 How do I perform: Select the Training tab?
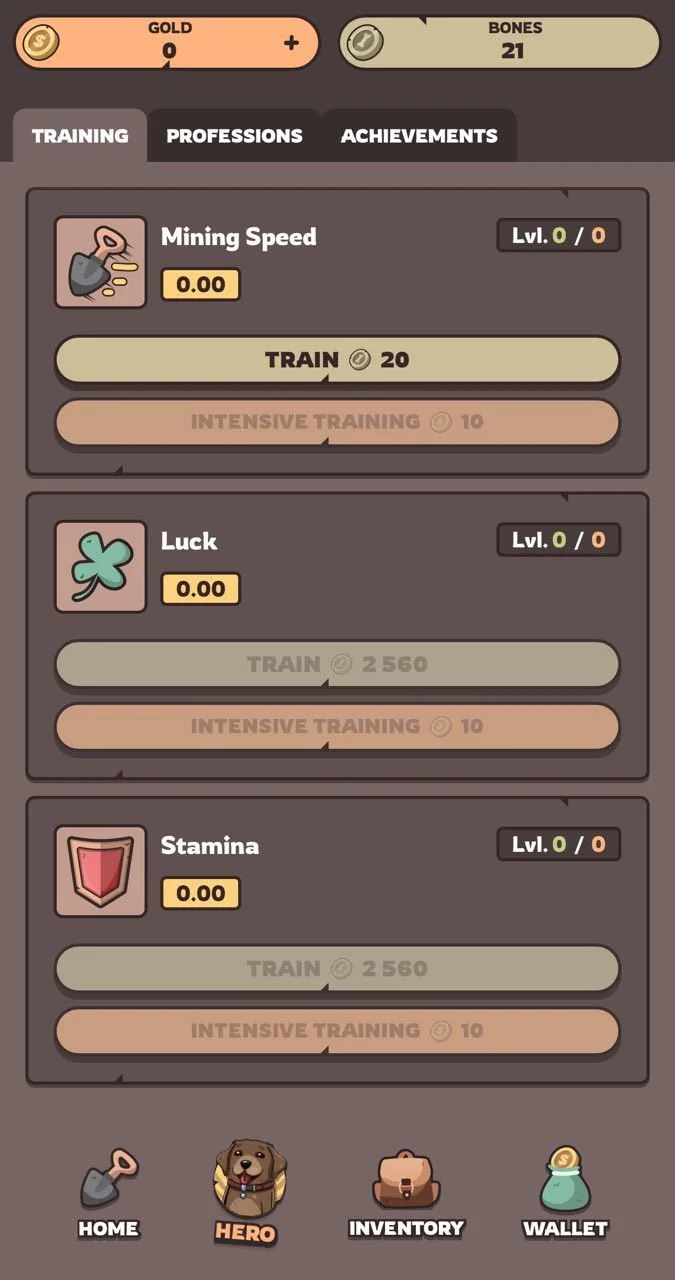point(80,136)
